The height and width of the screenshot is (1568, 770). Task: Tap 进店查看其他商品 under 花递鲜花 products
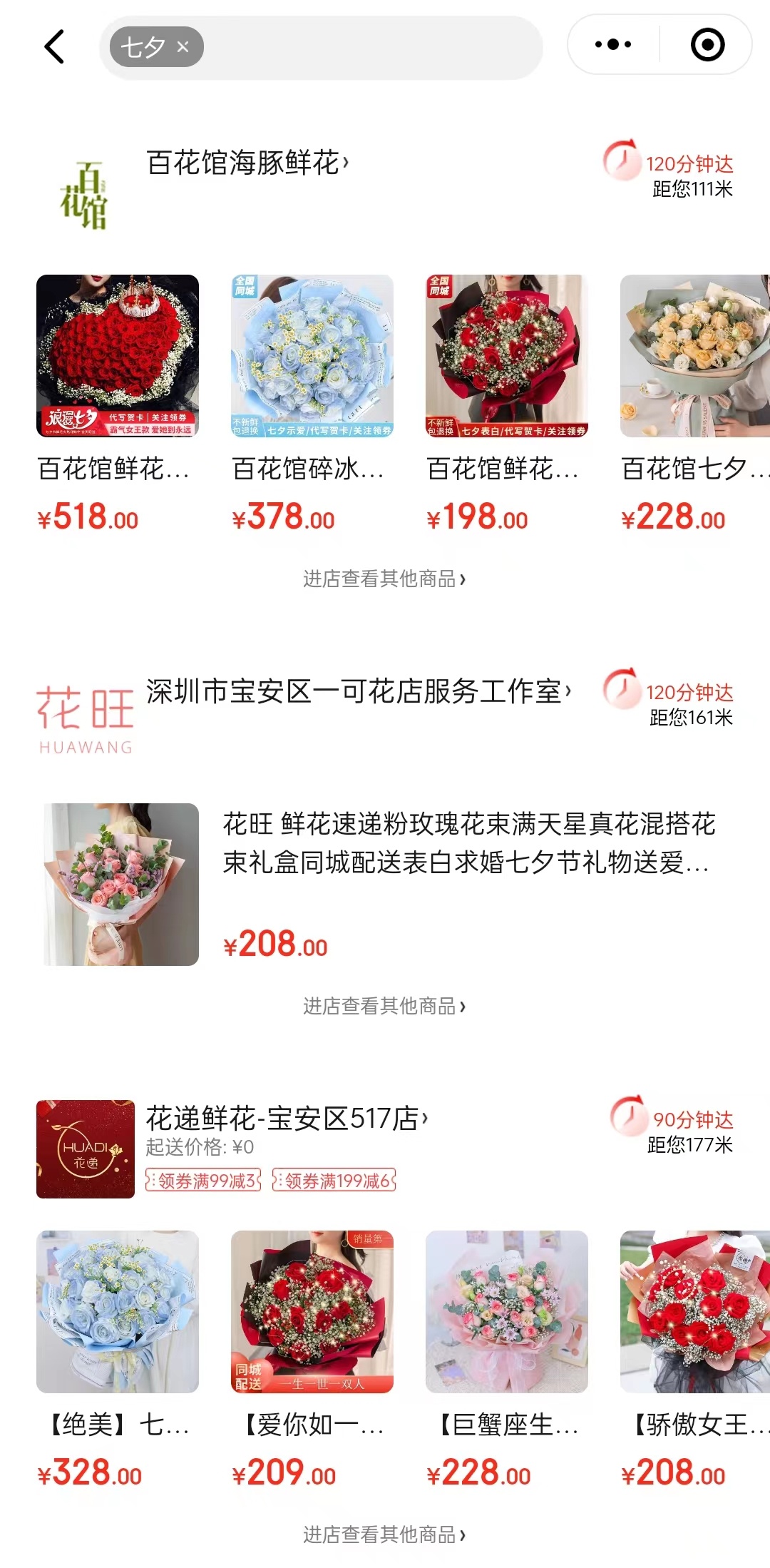(x=384, y=1534)
